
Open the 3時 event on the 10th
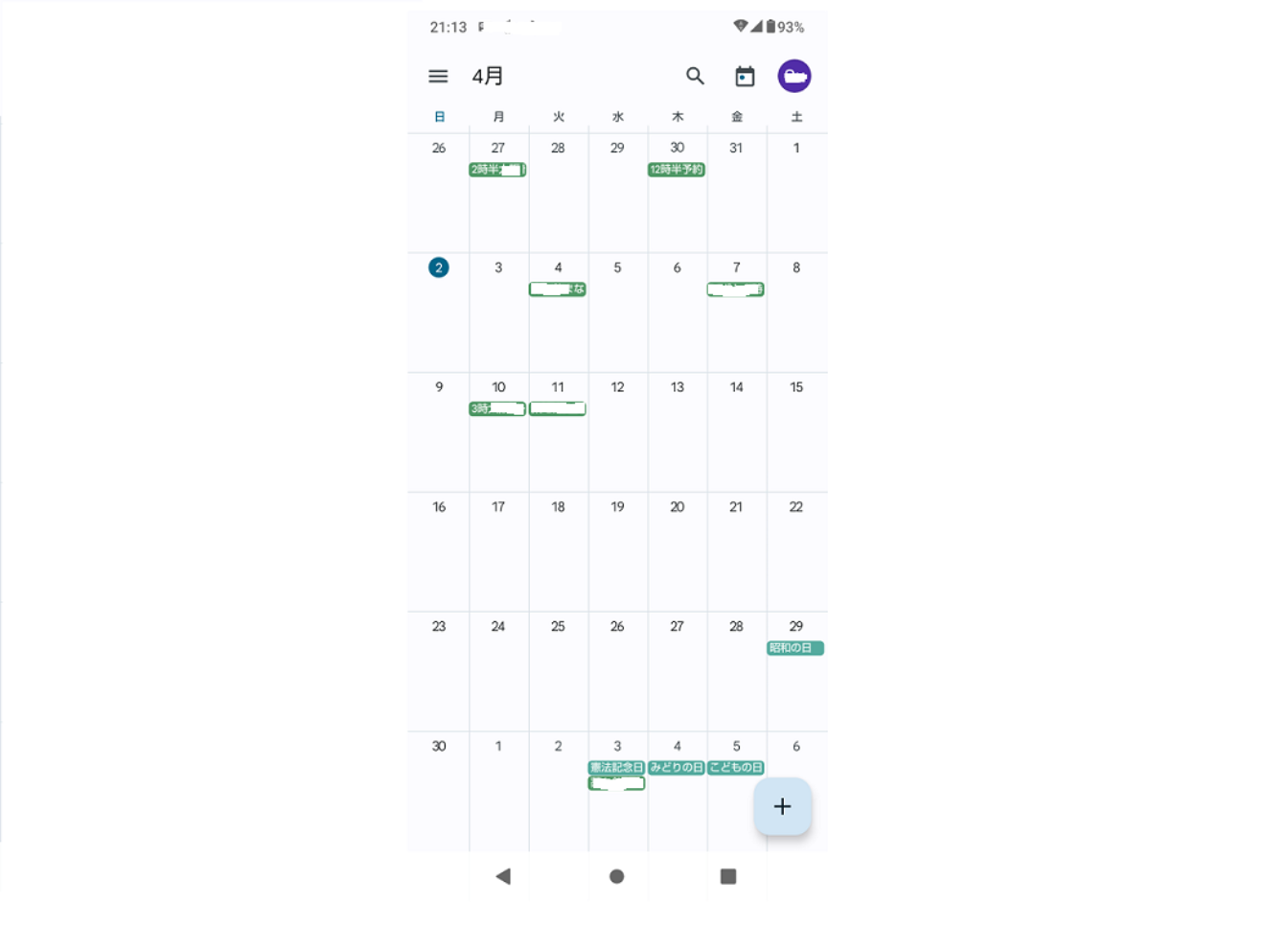497,409
